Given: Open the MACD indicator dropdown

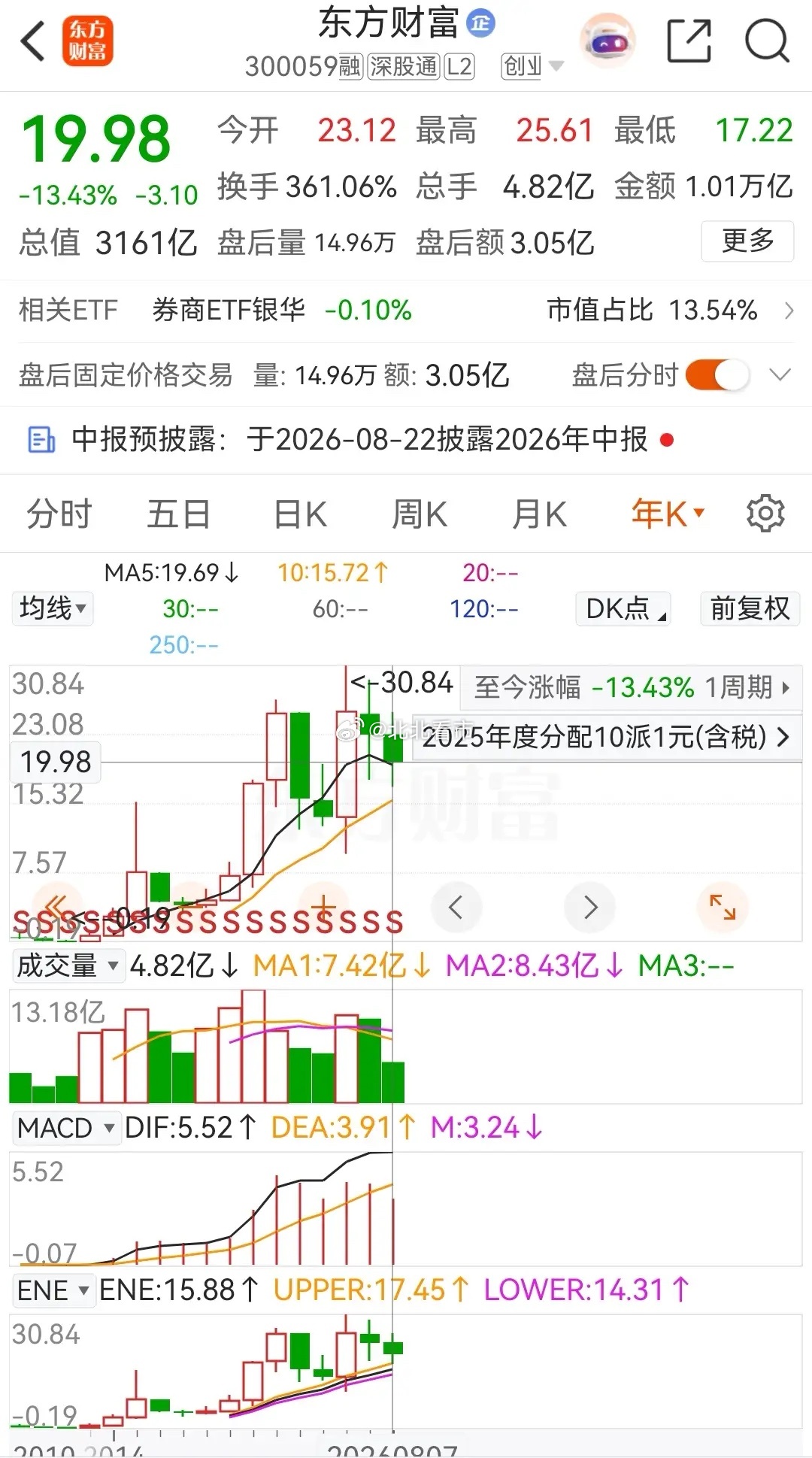Looking at the screenshot, I should point(66,1128).
